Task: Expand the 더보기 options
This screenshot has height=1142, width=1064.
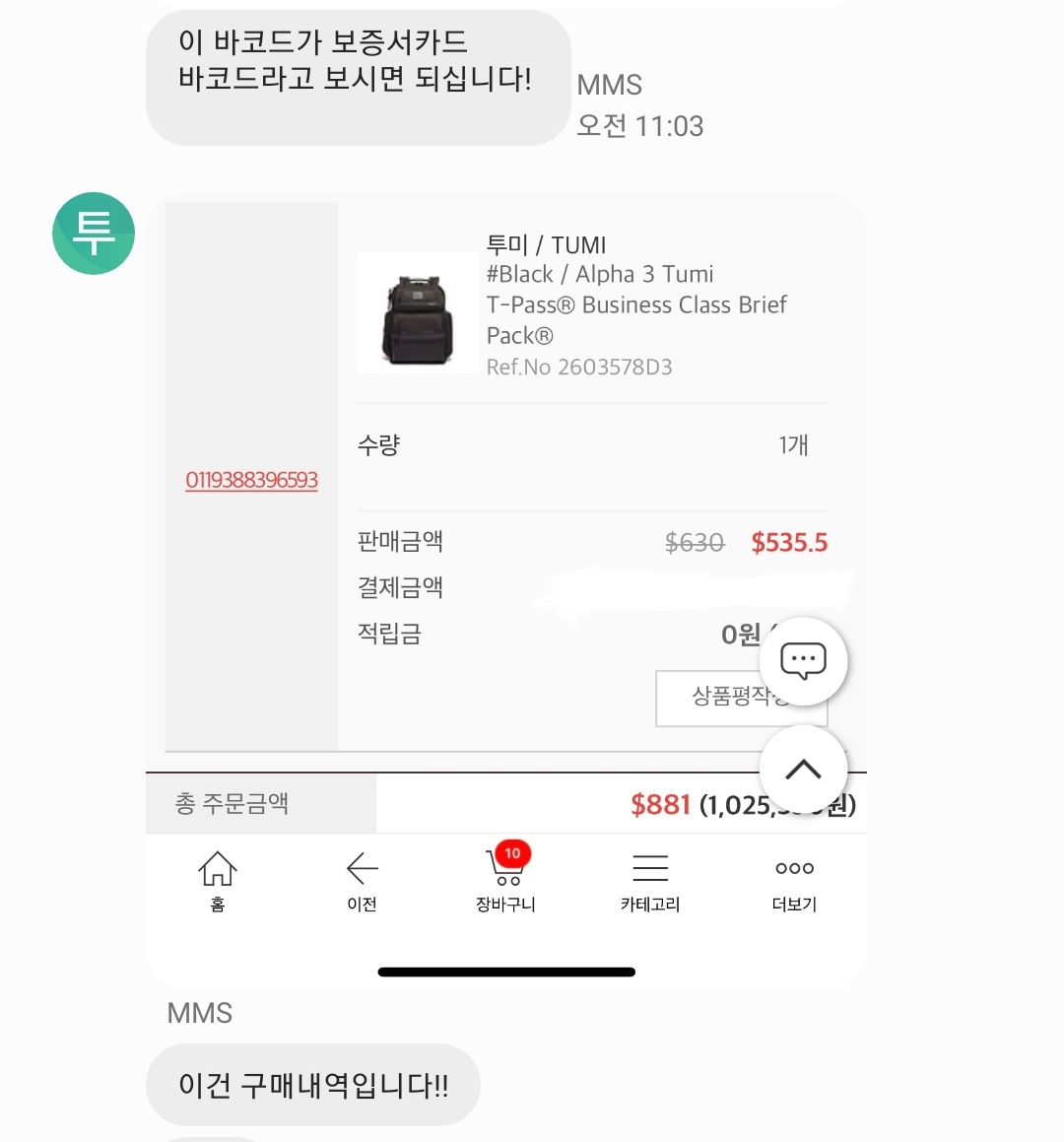Action: 794,868
